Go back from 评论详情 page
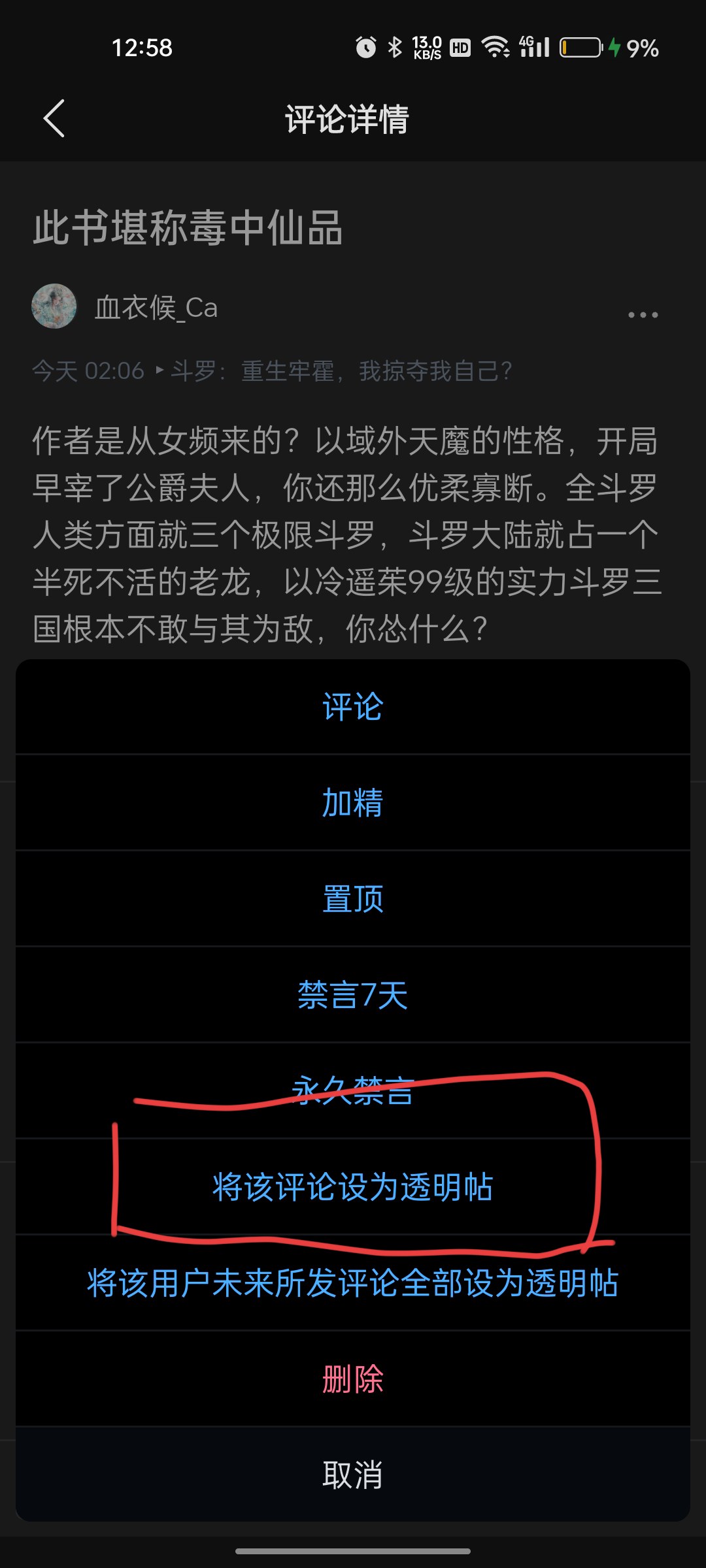The image size is (706, 1568). tap(54, 119)
